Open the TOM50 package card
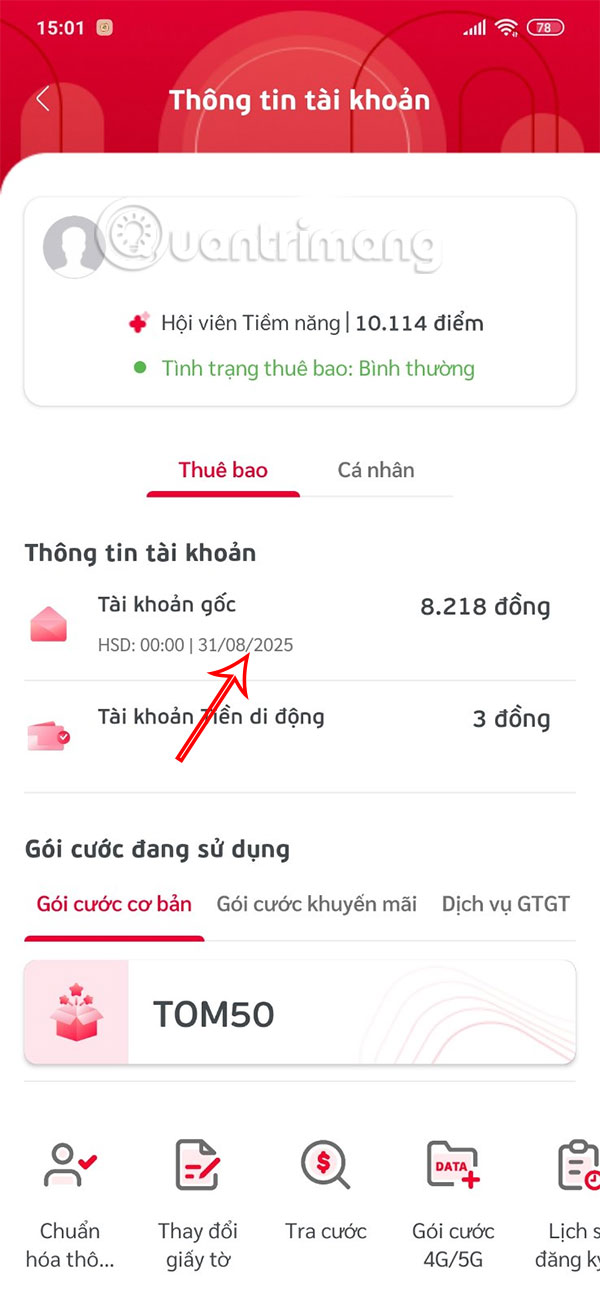This screenshot has width=600, height=1300. [x=299, y=1014]
